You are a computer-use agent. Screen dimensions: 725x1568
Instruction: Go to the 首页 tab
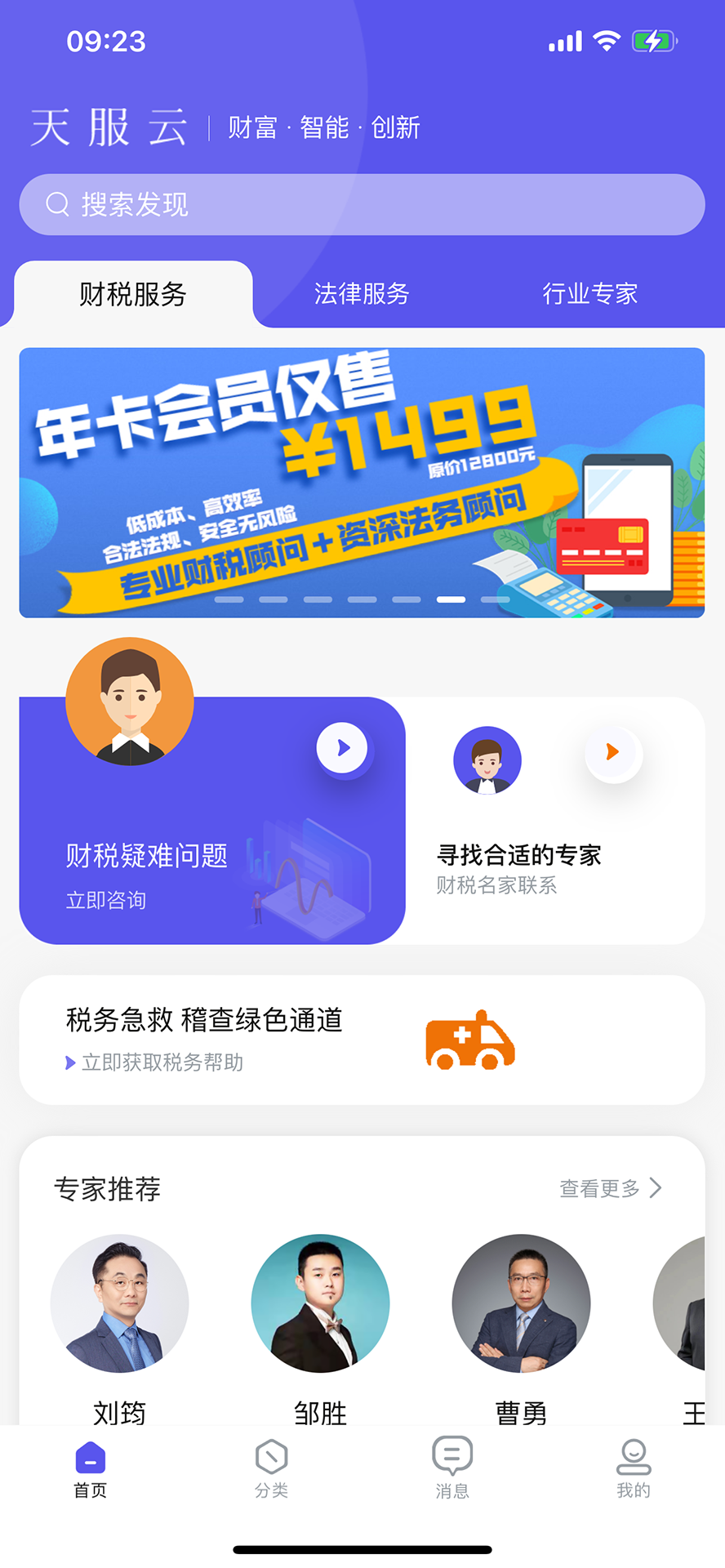point(90,1470)
